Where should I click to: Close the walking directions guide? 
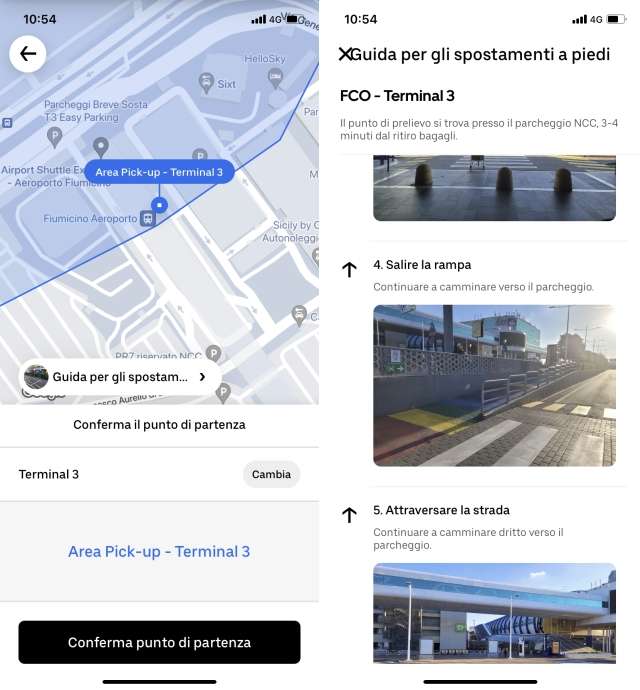[345, 54]
